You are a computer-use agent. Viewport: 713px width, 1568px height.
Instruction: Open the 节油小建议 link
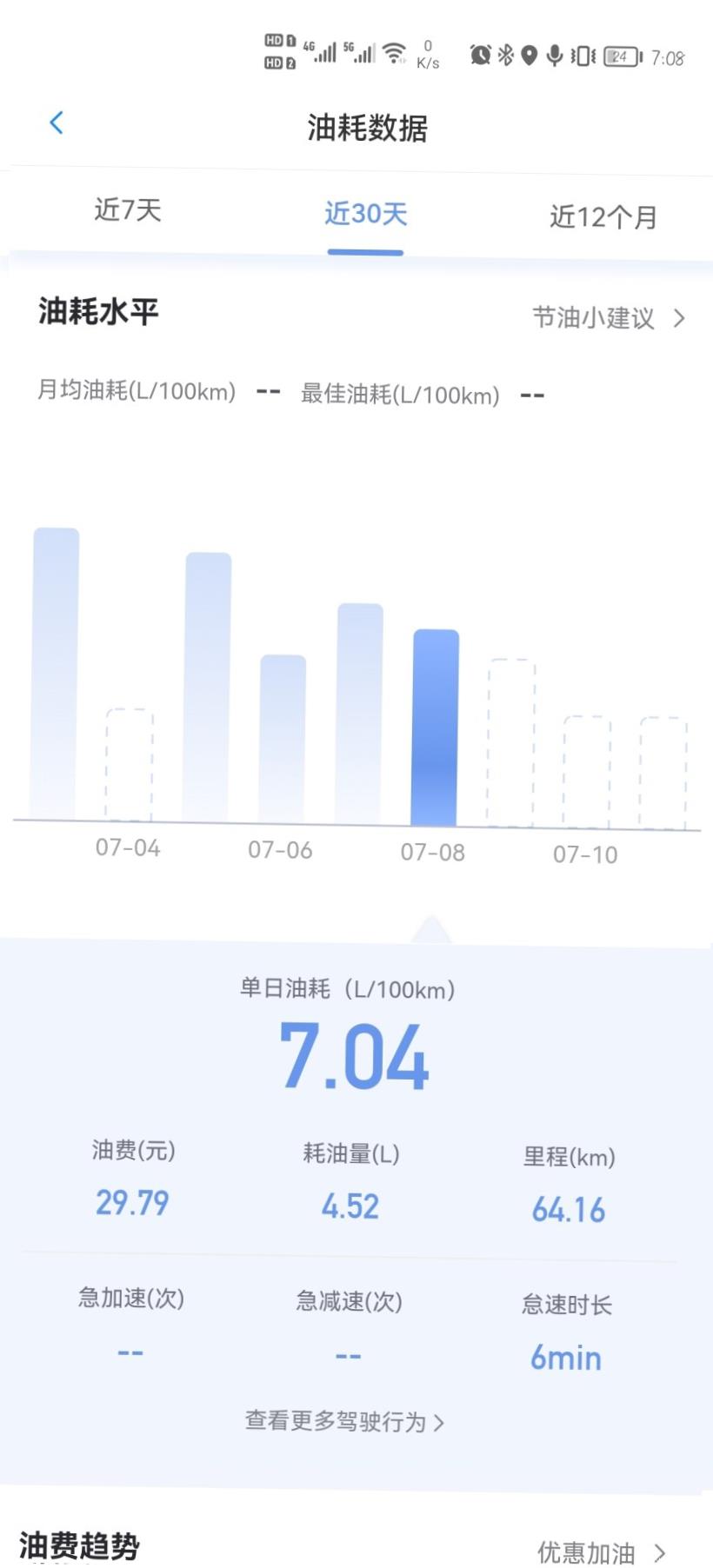coord(608,318)
